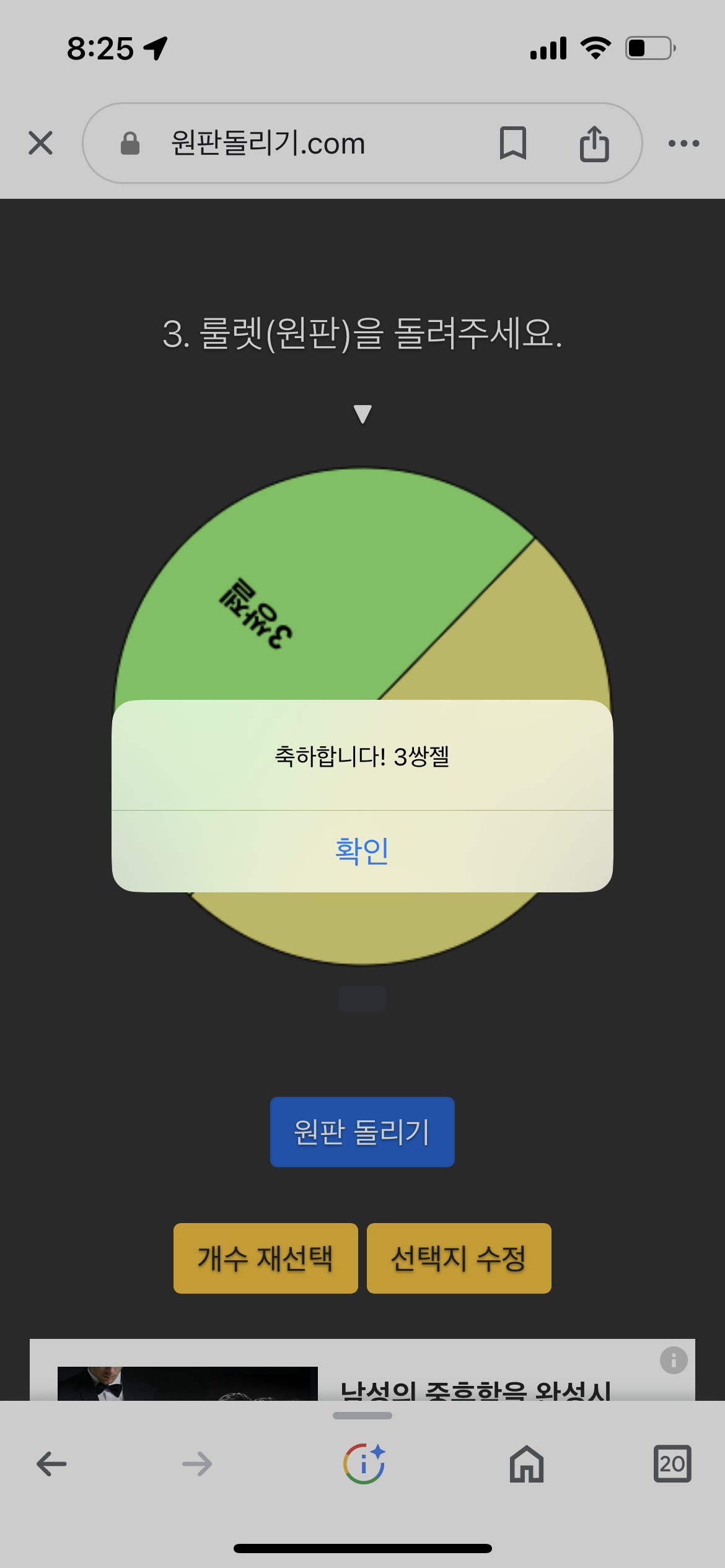Edit options via 선택지 수정
Screen dimensions: 725x1568
tap(459, 1258)
